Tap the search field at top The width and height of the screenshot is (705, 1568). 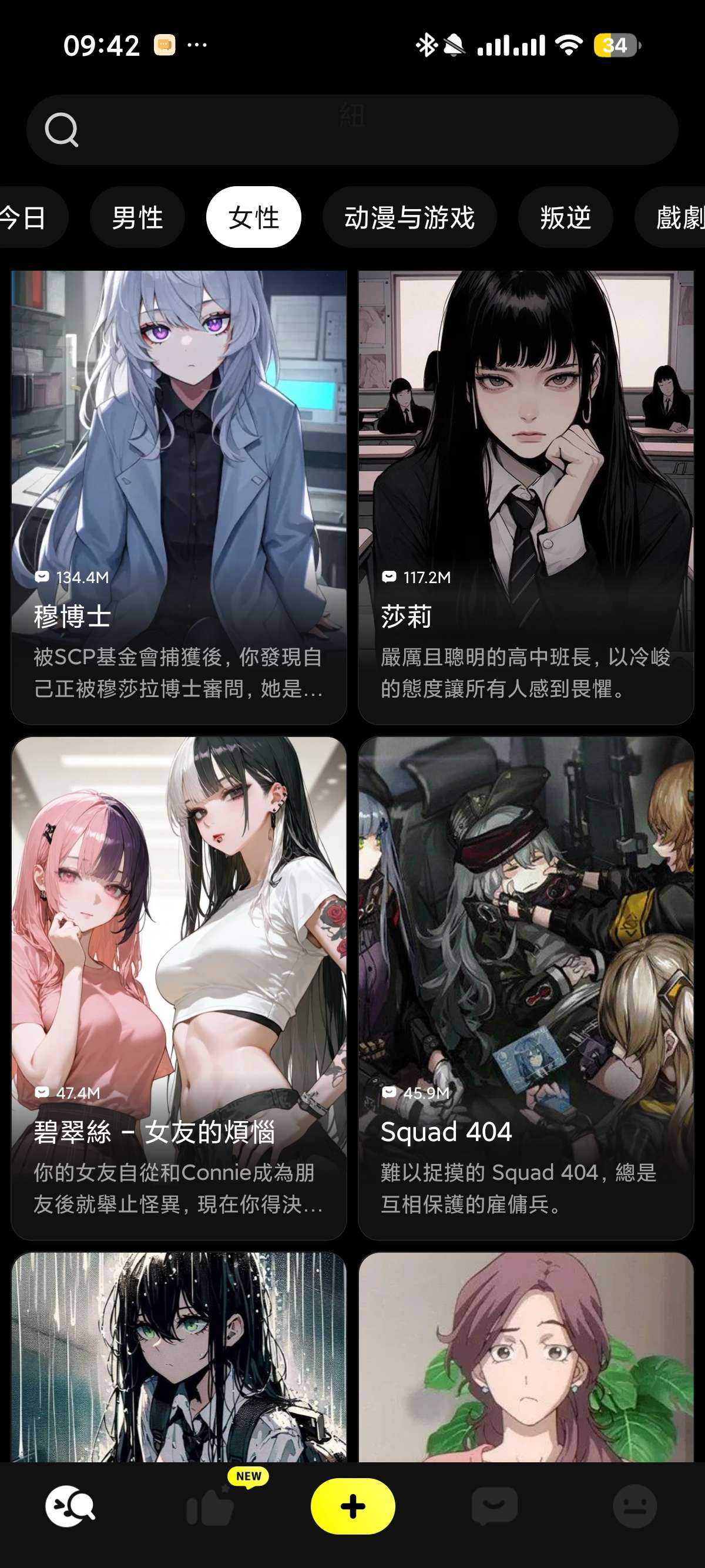pyautogui.click(x=352, y=130)
